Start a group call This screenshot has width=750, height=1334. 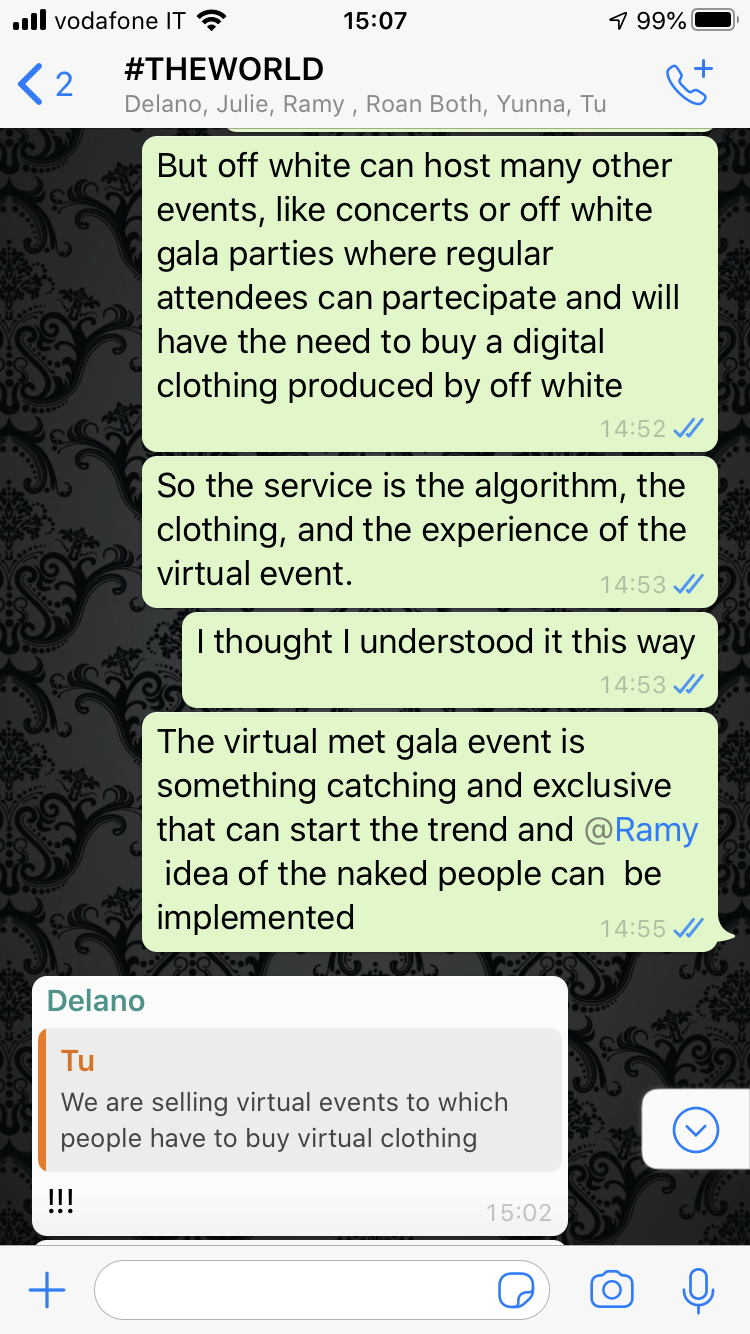click(689, 84)
